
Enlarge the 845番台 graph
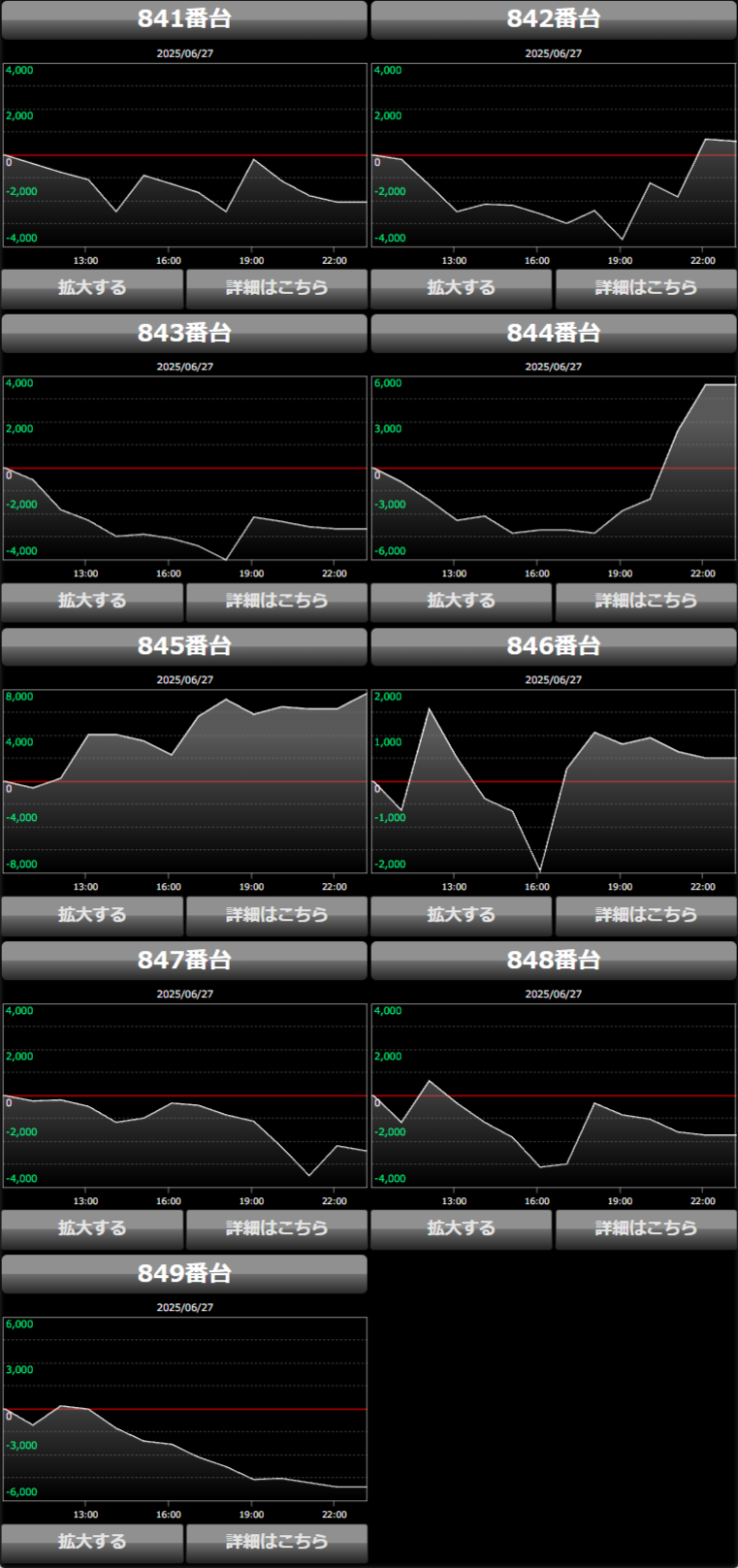92,915
